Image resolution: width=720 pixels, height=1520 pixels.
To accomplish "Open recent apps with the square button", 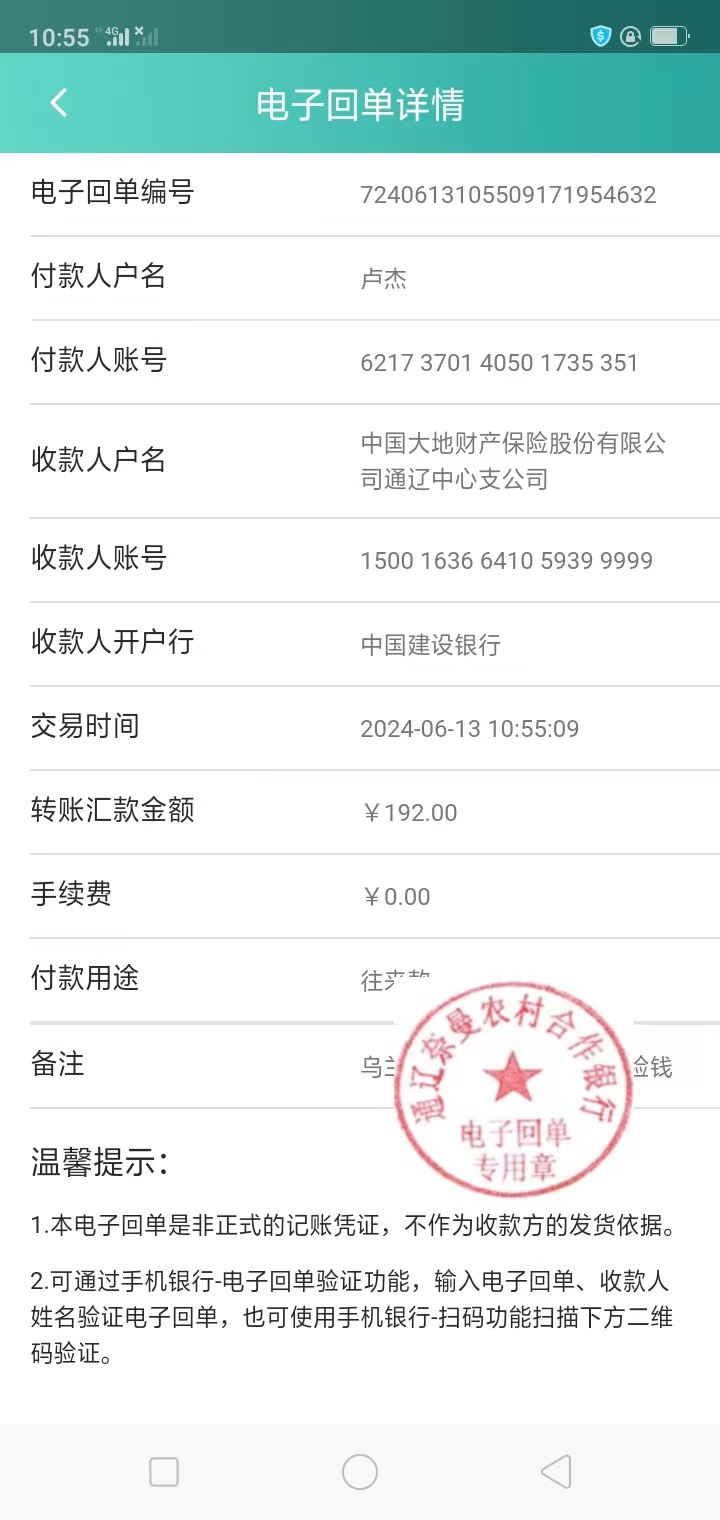I will tap(164, 1472).
